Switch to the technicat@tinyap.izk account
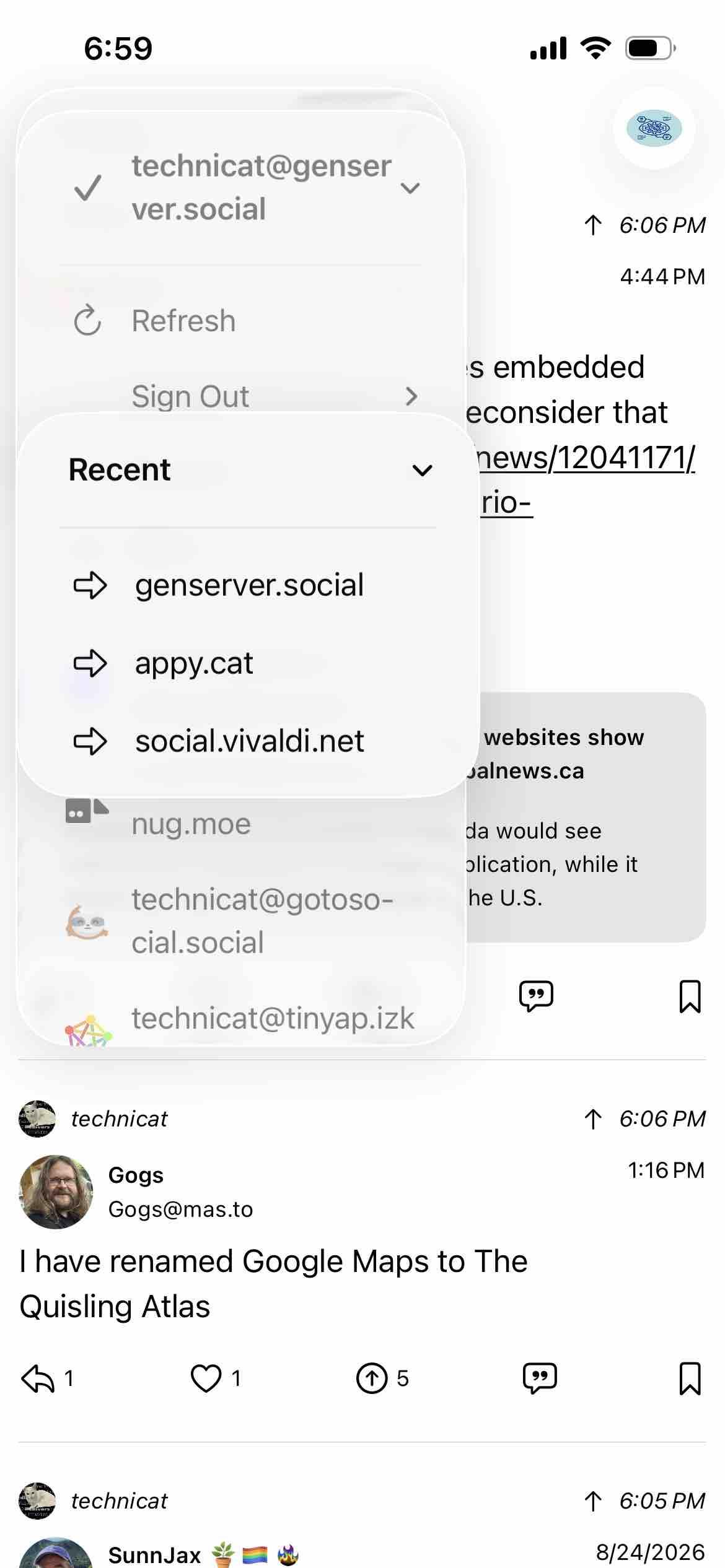Screen dimensions: 725x1568 [242, 1018]
